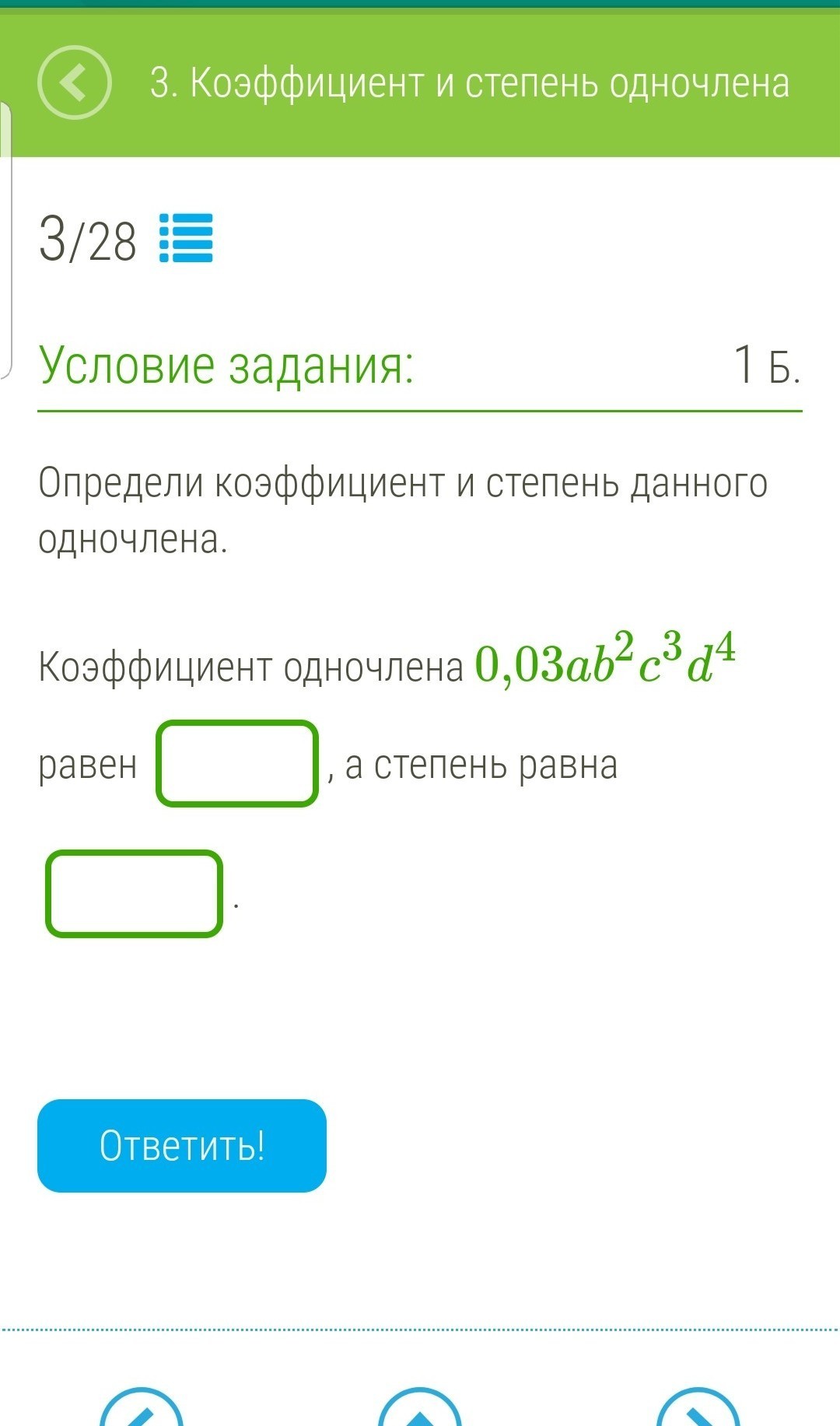Submit the answer with Ответить!
Viewport: 840px width, 1426px height.
pos(182,1145)
